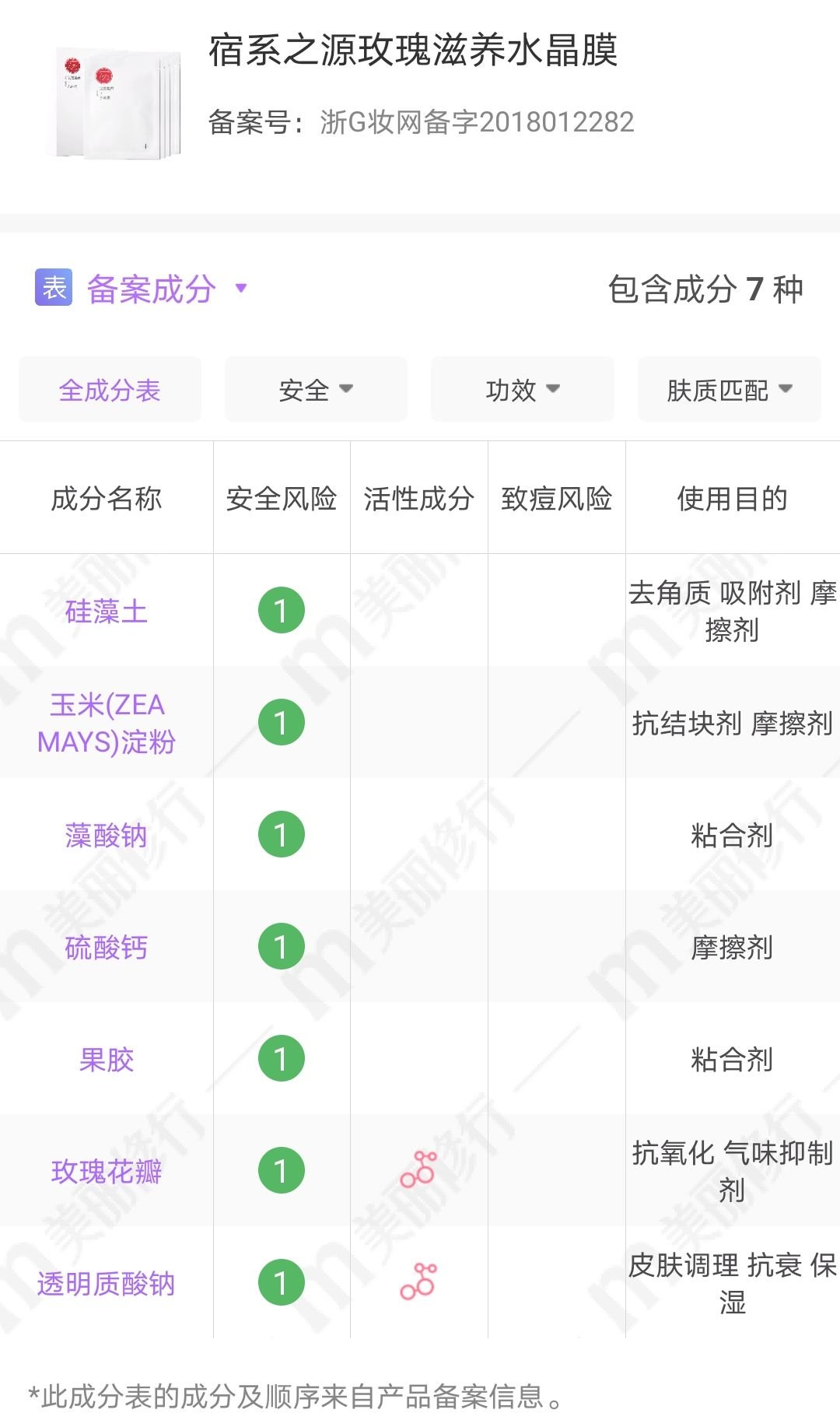Viewport: 840px width, 1427px height.
Task: Expand the 备案成分 dropdown
Action: 166,289
